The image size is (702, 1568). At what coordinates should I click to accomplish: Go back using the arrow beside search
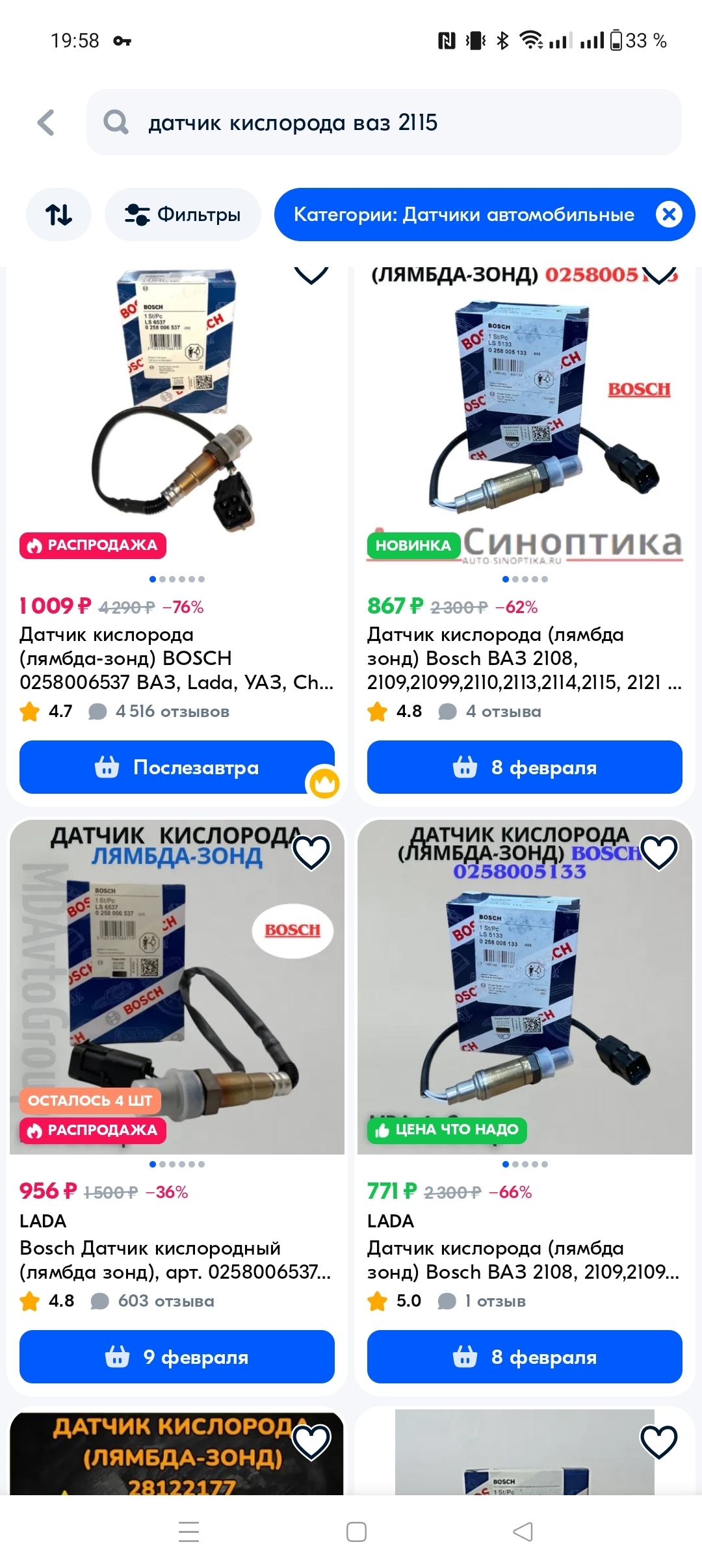coord(46,122)
